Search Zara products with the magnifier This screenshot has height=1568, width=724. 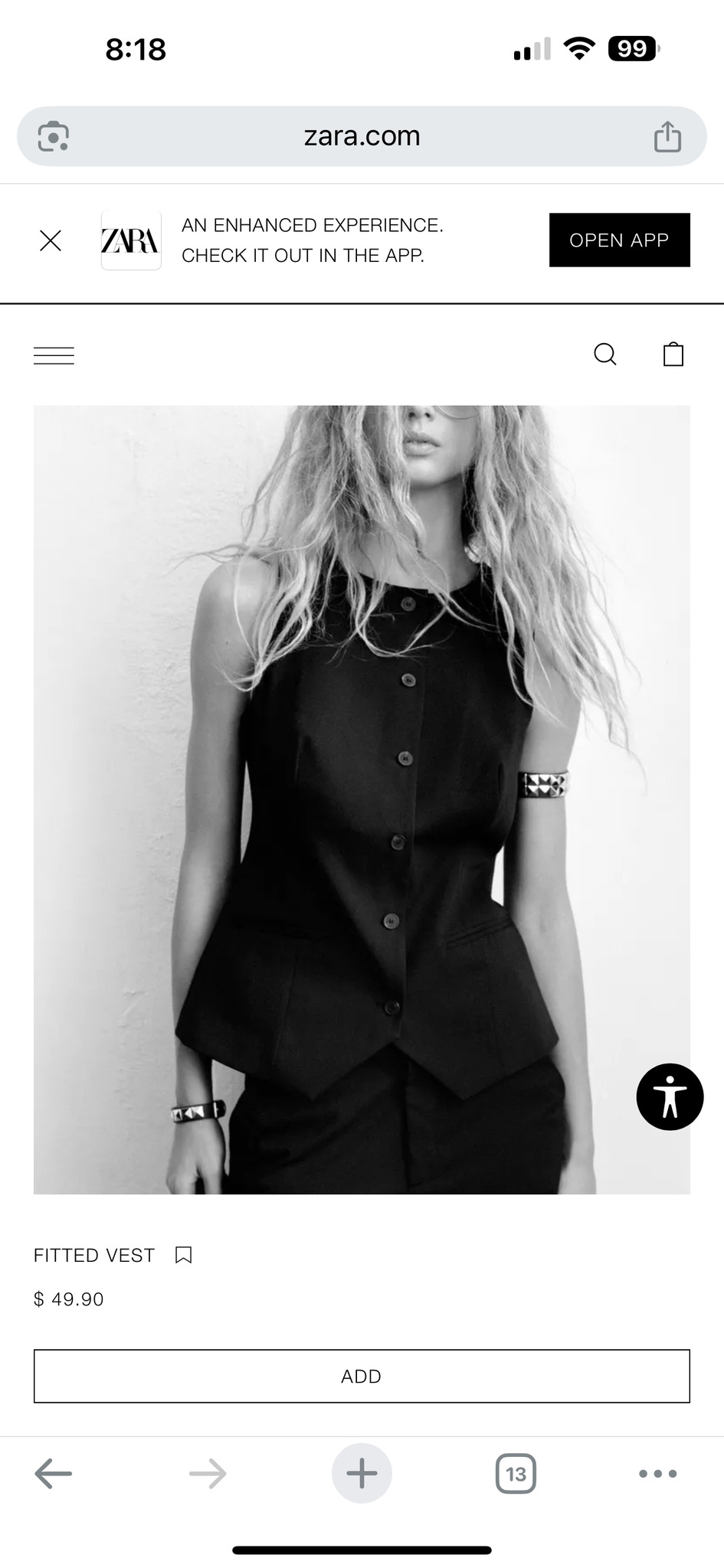[605, 354]
